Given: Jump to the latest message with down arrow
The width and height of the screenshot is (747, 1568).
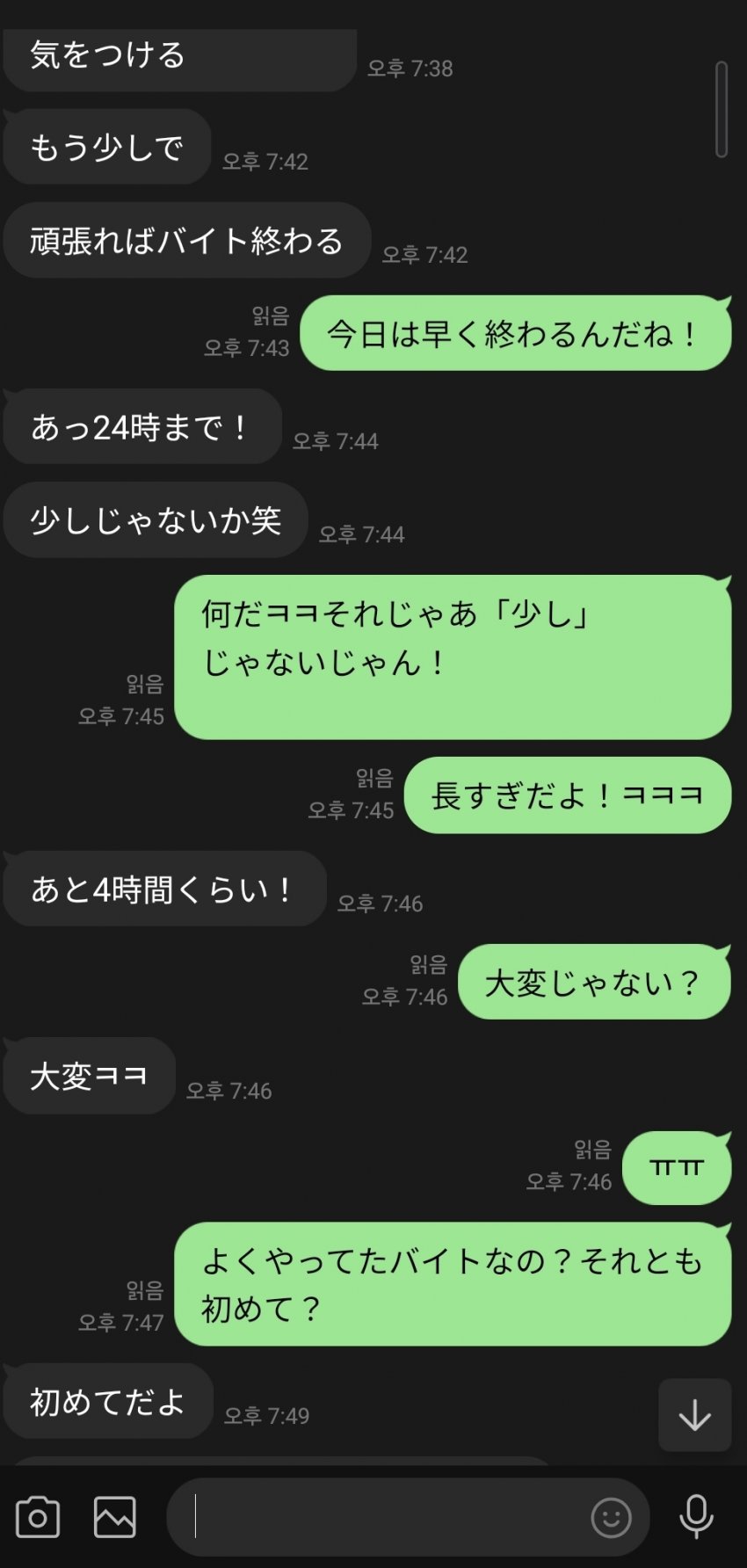Looking at the screenshot, I should (x=694, y=1415).
